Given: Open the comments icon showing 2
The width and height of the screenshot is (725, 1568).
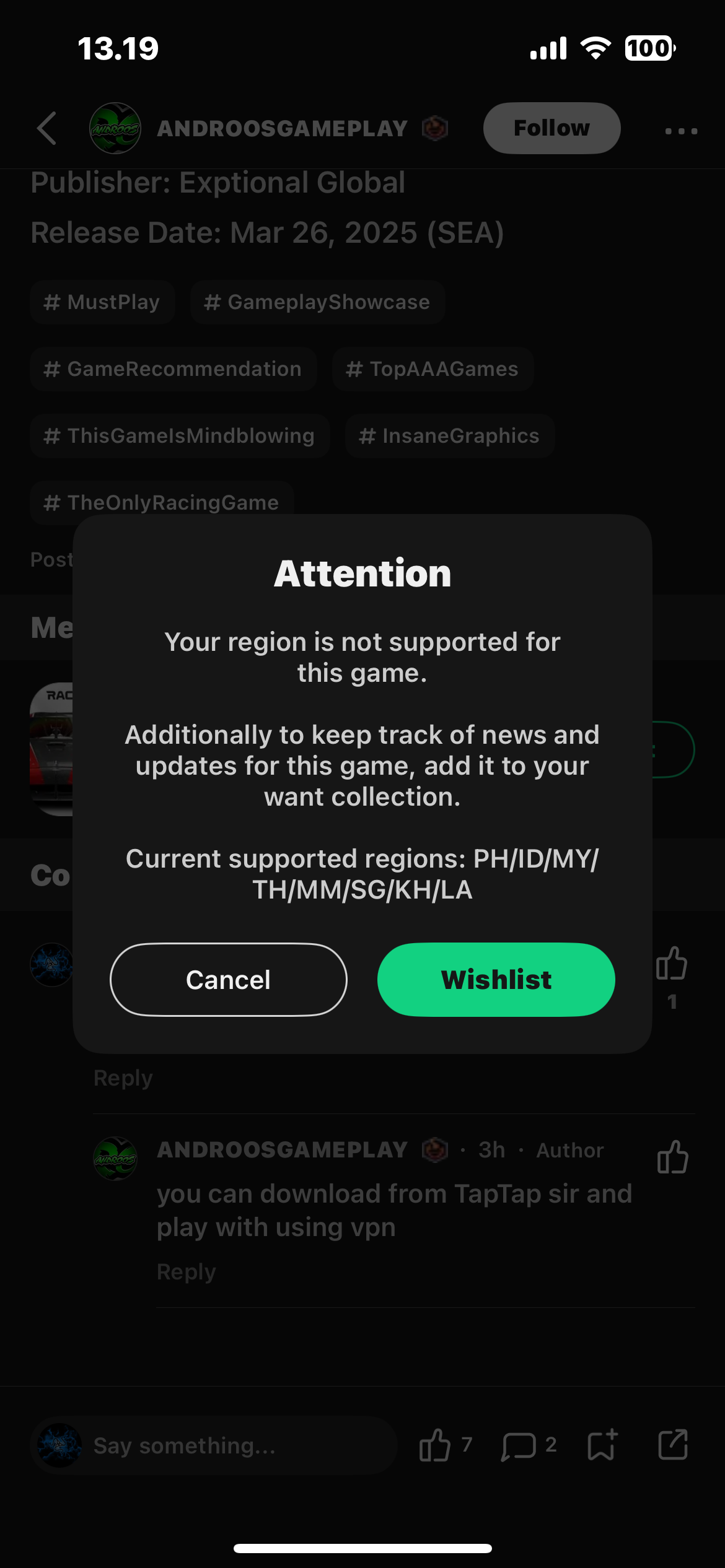Looking at the screenshot, I should 519,1445.
